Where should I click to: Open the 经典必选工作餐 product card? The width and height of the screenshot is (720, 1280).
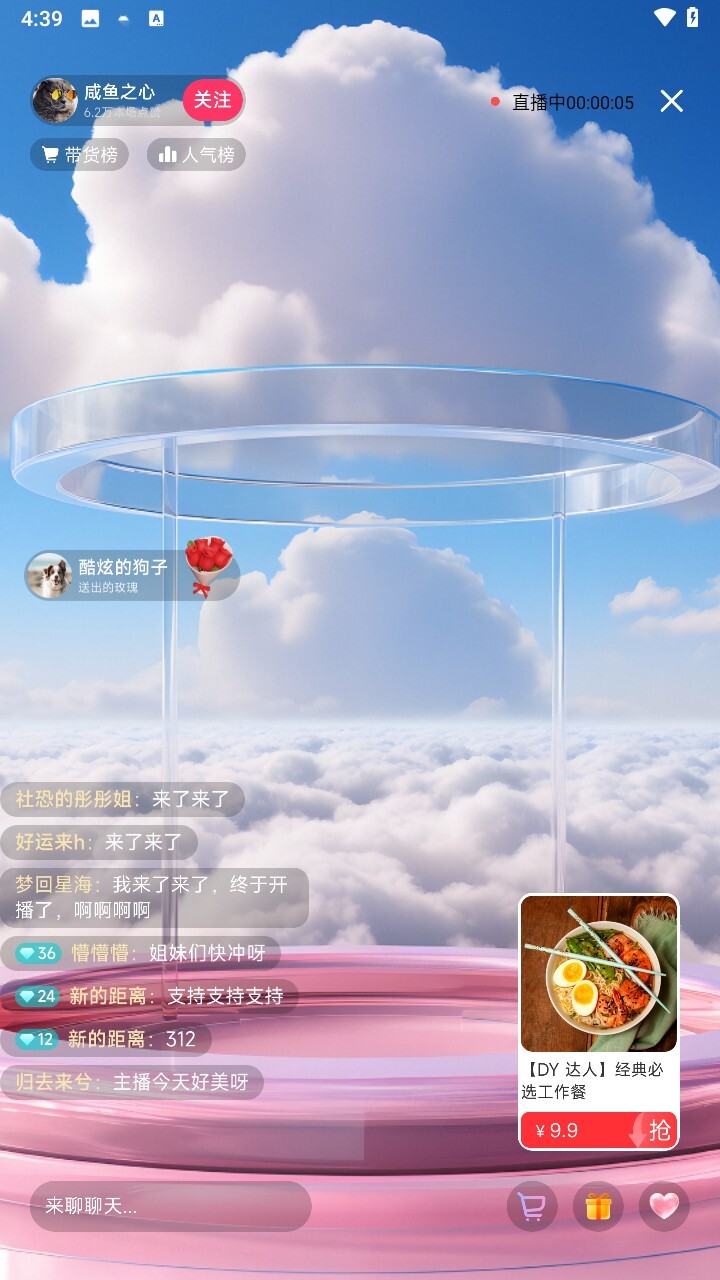(x=598, y=1000)
